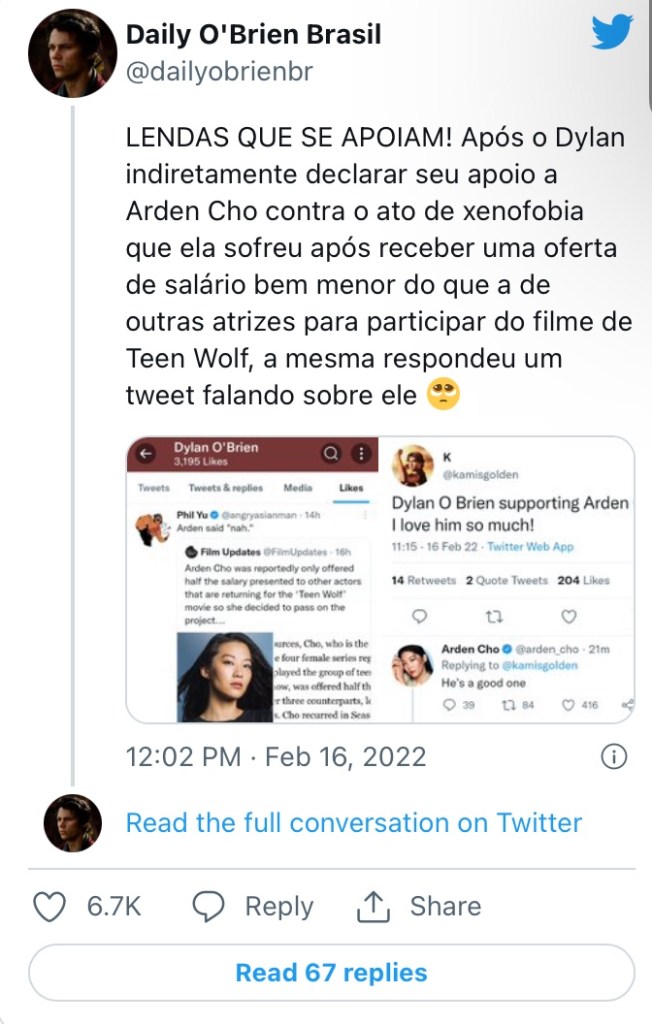Viewport: 652px width, 1024px height.
Task: Open the embedded tweet screenshot image
Action: coord(380,579)
